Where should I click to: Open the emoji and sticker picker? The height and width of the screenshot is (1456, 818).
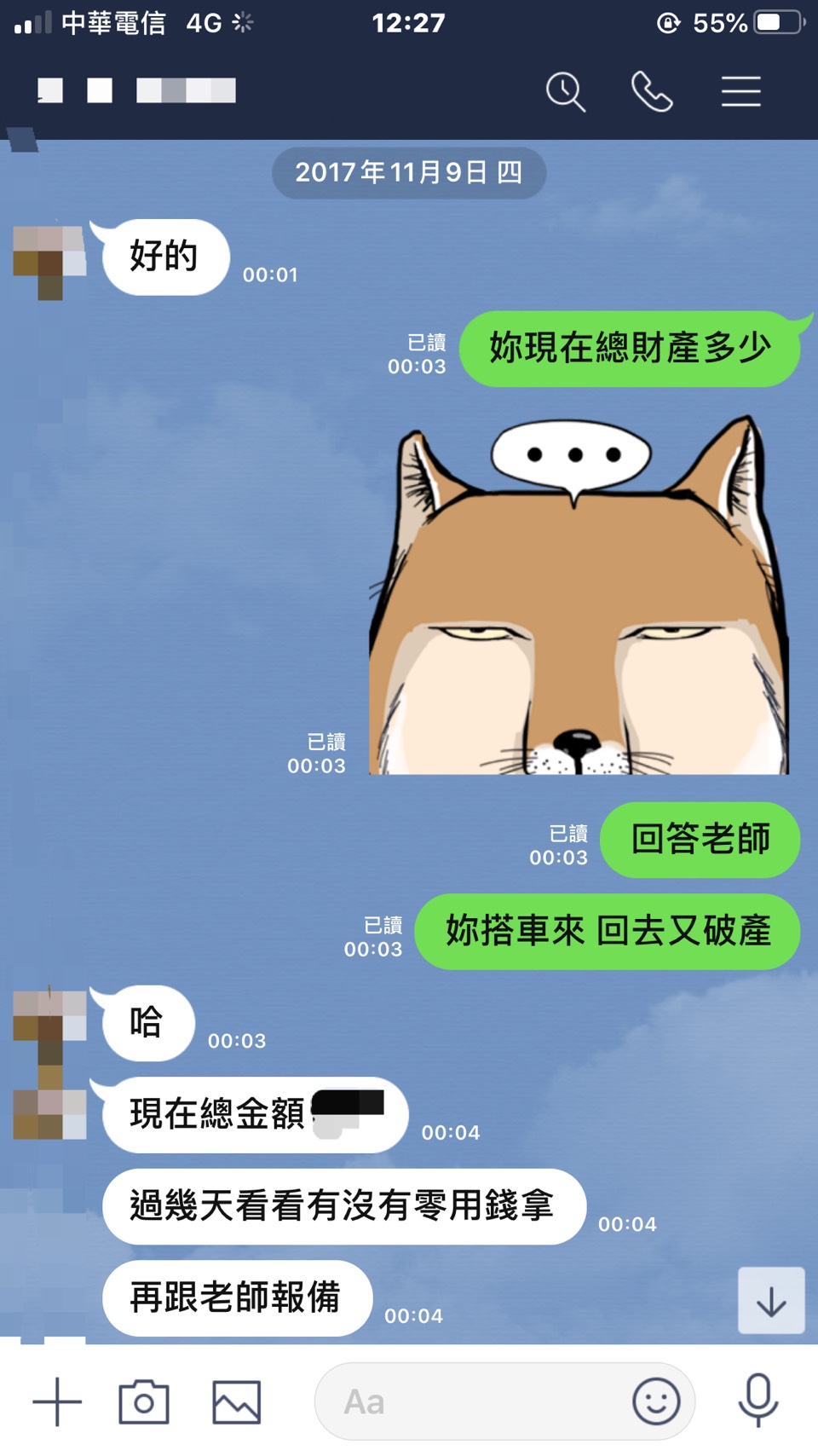pyautogui.click(x=656, y=1401)
